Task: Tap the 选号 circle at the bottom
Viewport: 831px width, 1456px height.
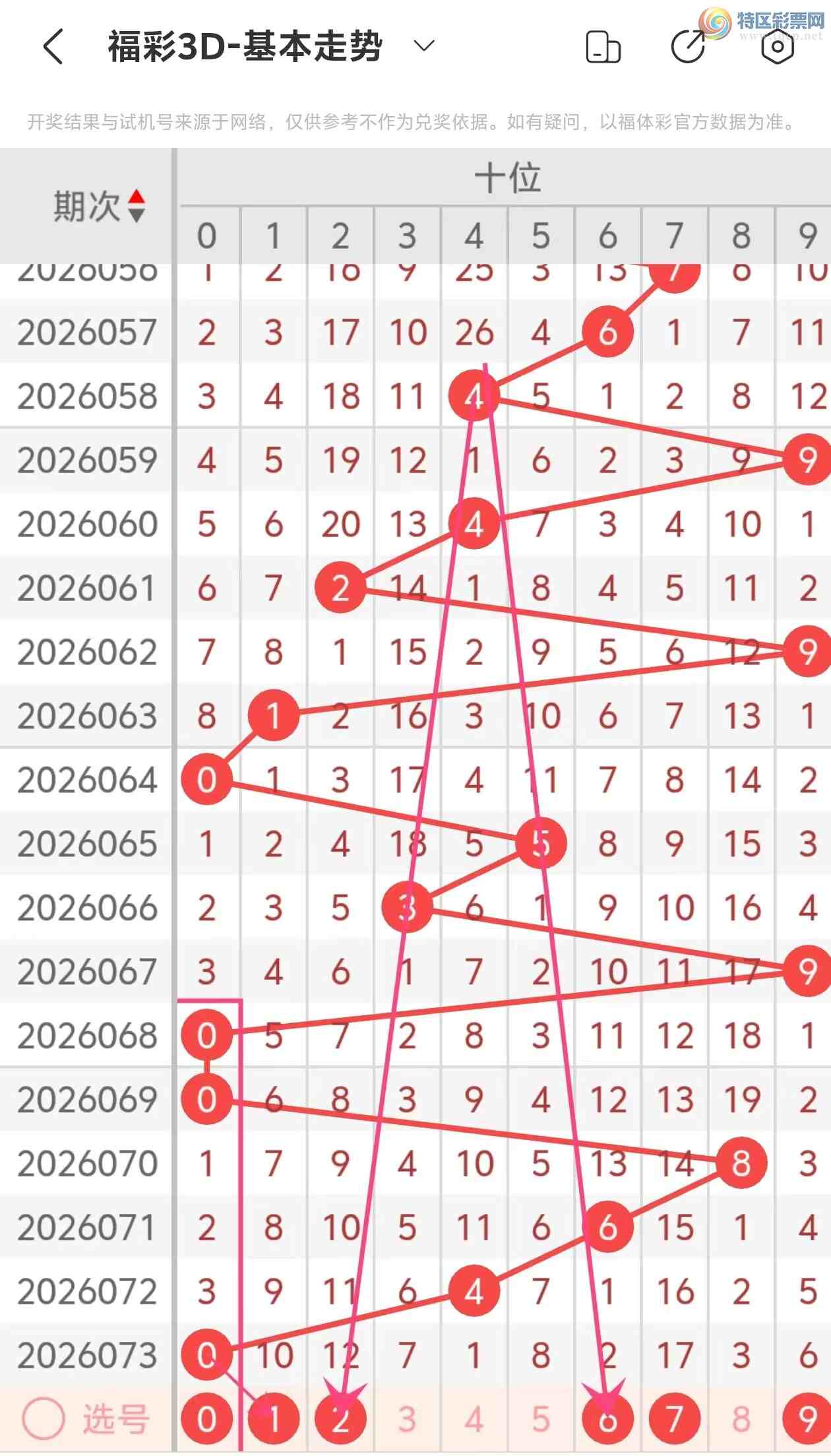Action: 44,1419
